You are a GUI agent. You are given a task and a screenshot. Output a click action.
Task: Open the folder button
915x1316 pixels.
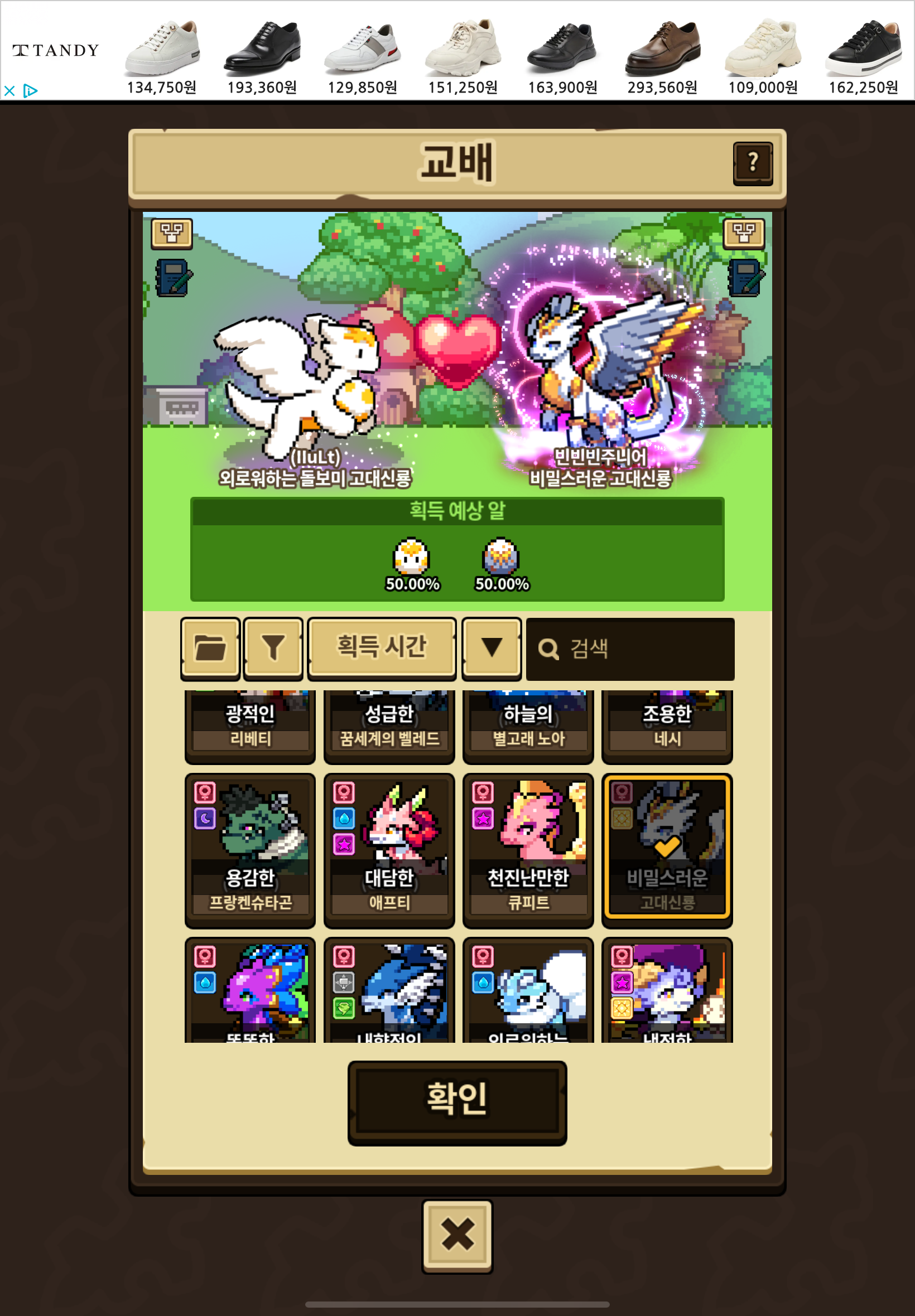[x=210, y=649]
